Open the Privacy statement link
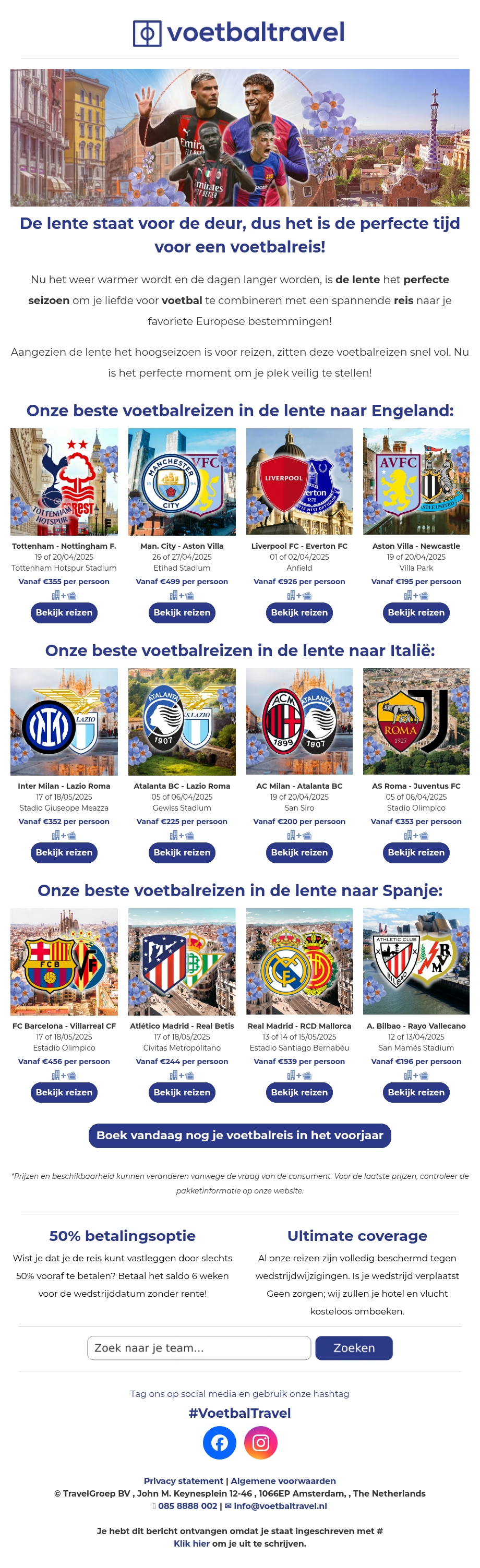The image size is (480, 1568). coord(183,1480)
